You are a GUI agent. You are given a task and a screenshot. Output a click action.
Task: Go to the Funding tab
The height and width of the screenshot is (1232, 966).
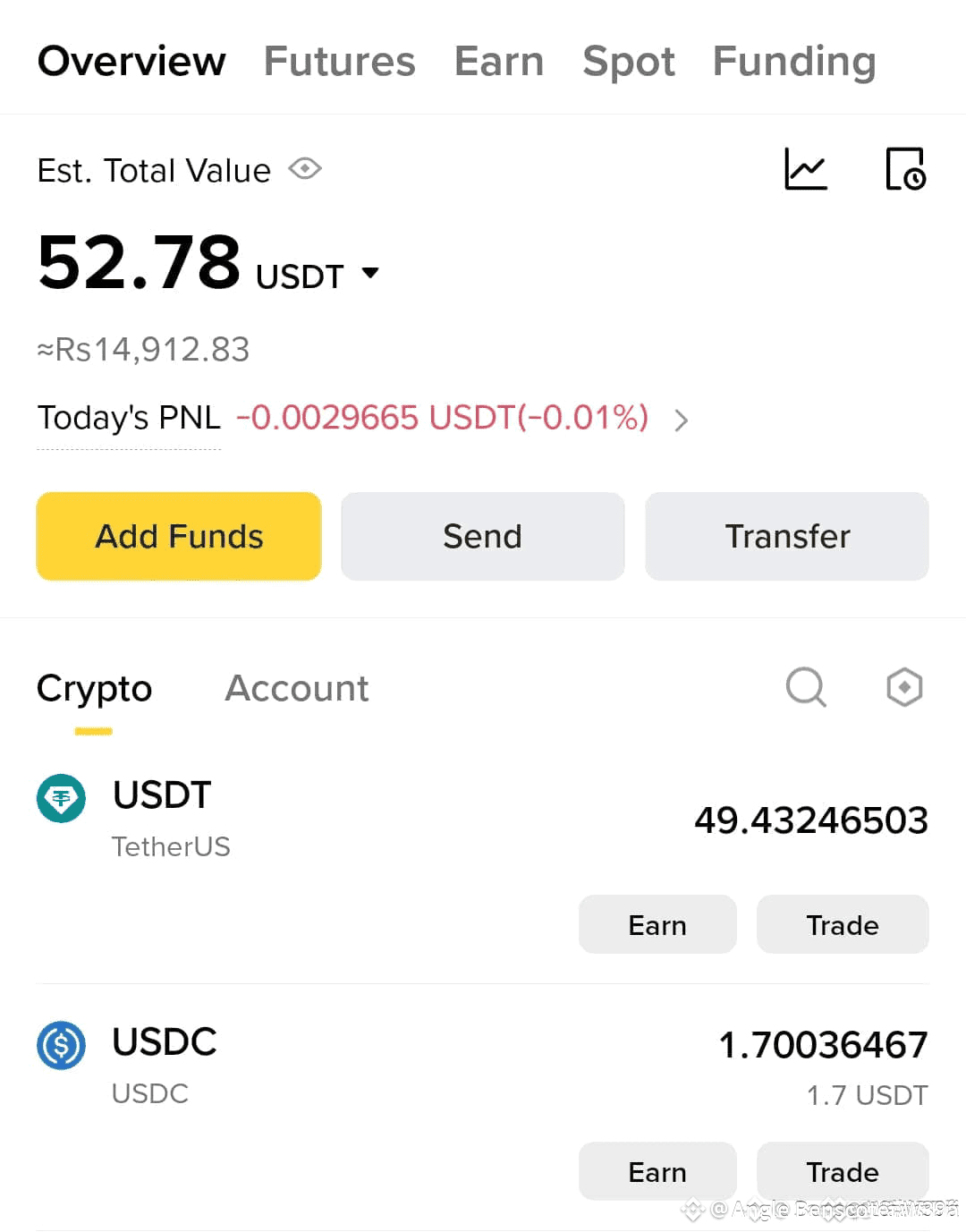coord(793,62)
